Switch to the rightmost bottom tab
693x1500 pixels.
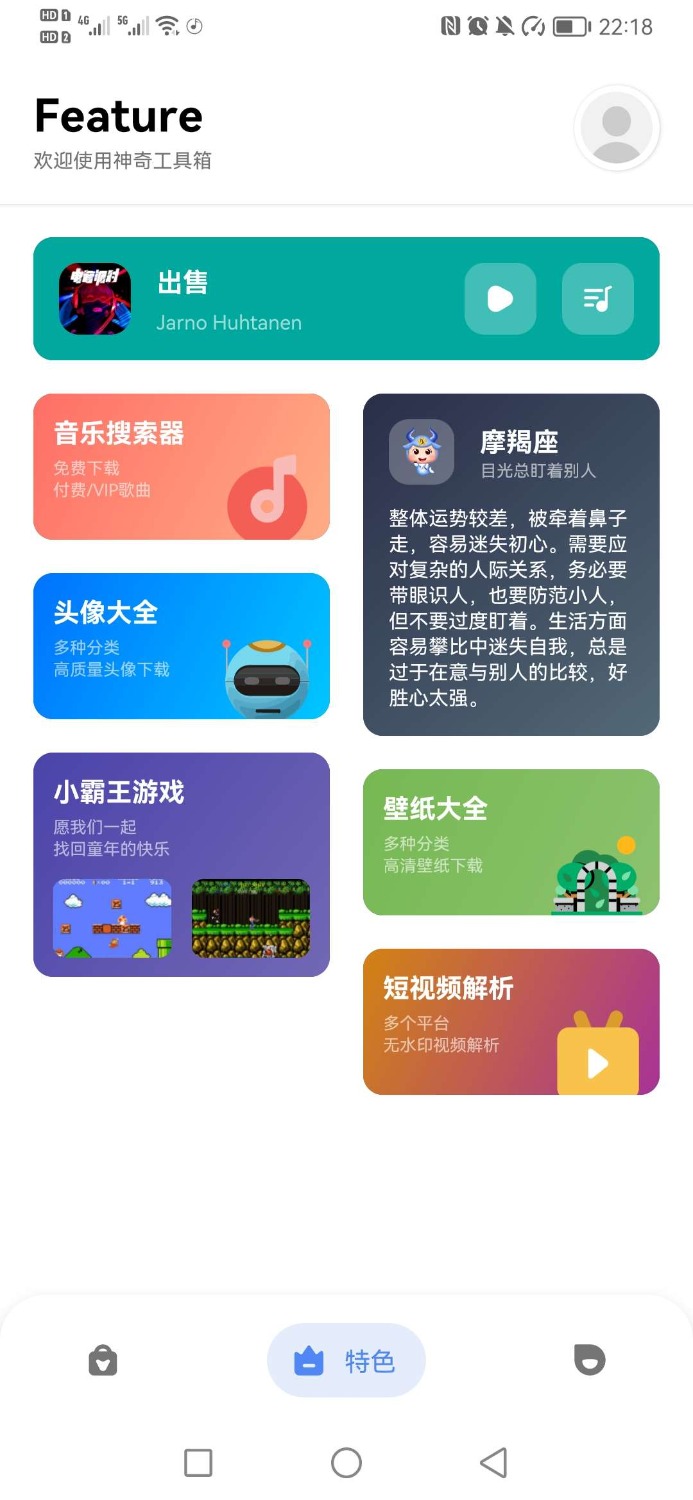click(589, 1360)
